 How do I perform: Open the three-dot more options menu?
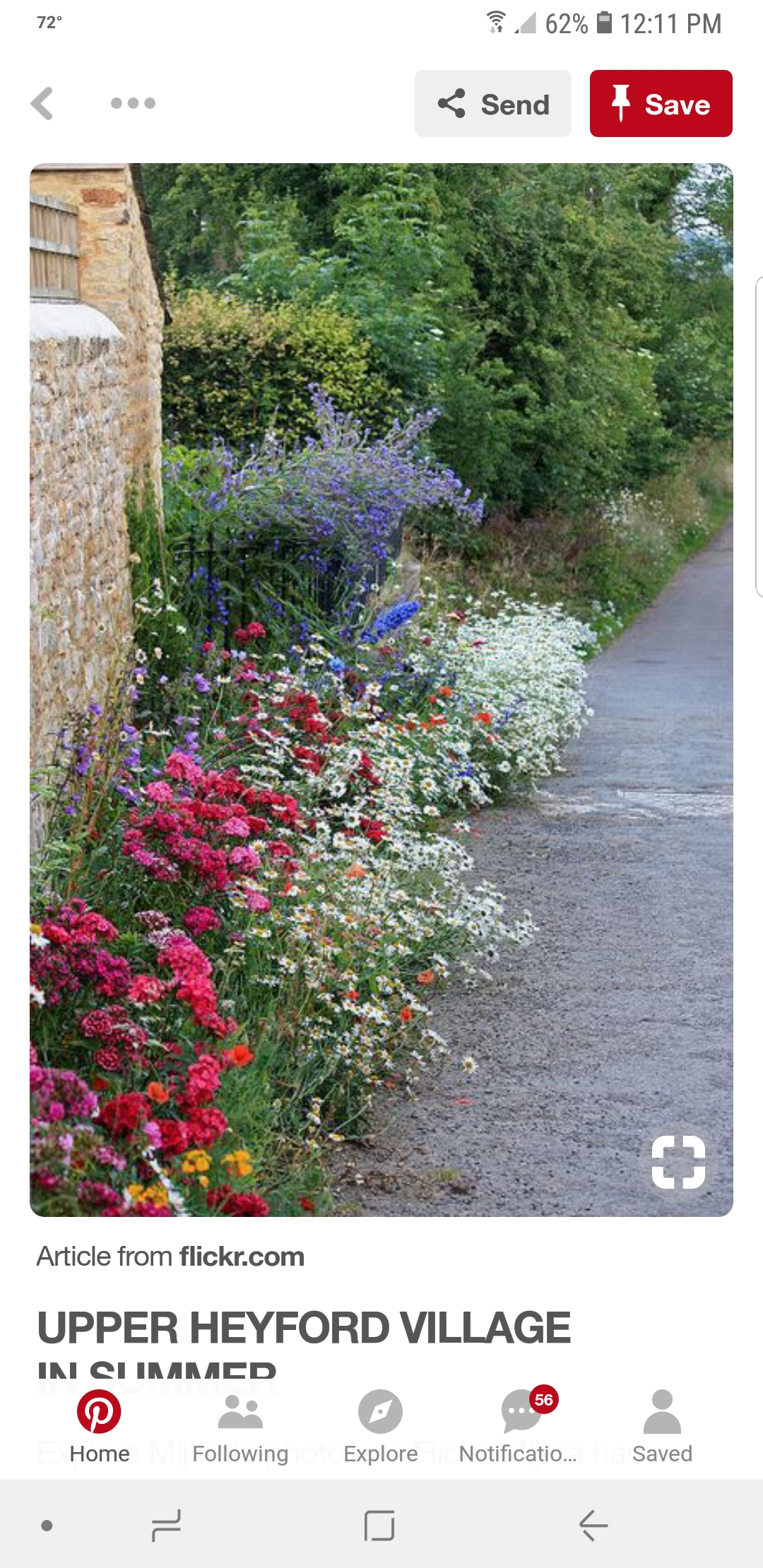click(133, 103)
